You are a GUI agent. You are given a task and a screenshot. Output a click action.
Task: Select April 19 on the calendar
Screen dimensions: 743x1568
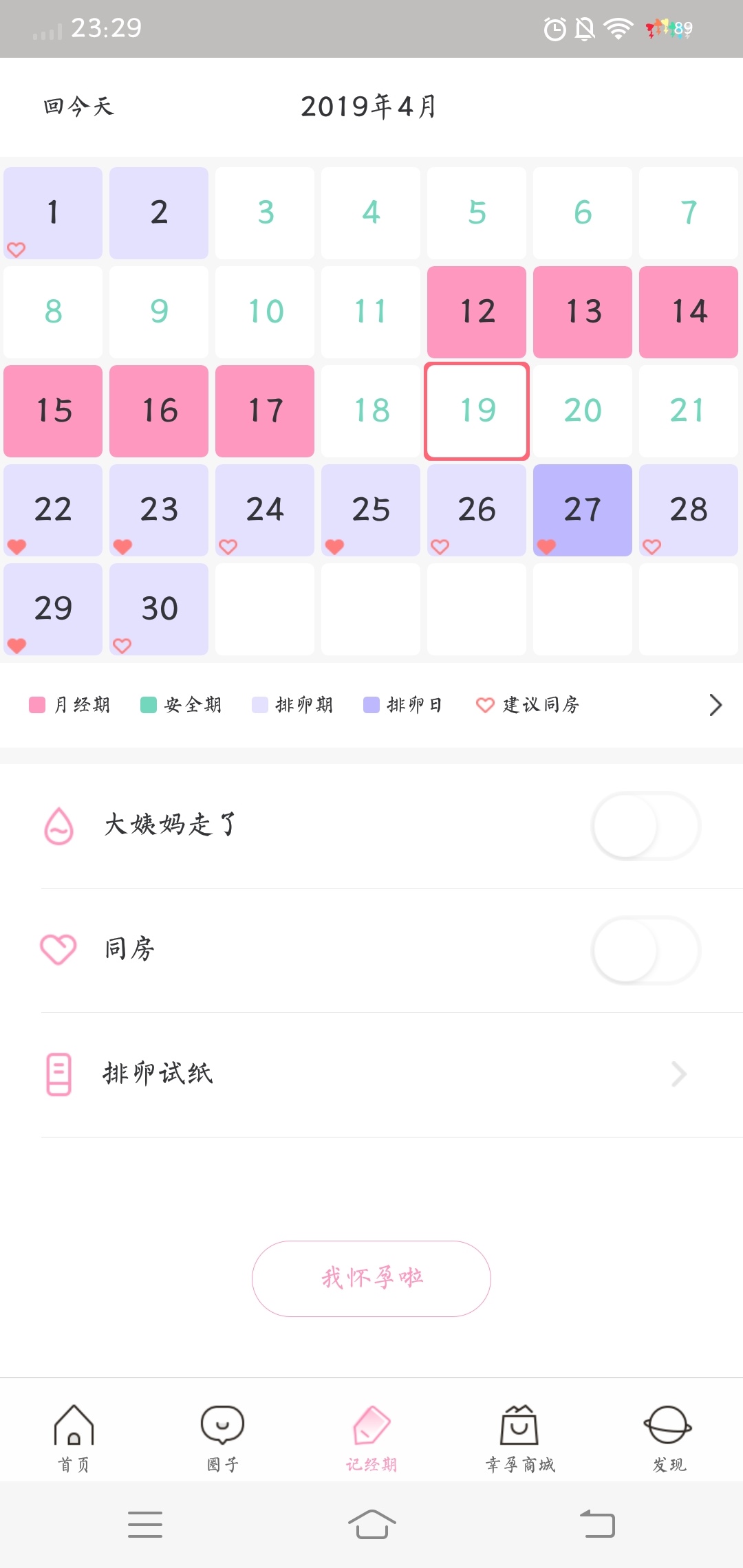tap(477, 411)
